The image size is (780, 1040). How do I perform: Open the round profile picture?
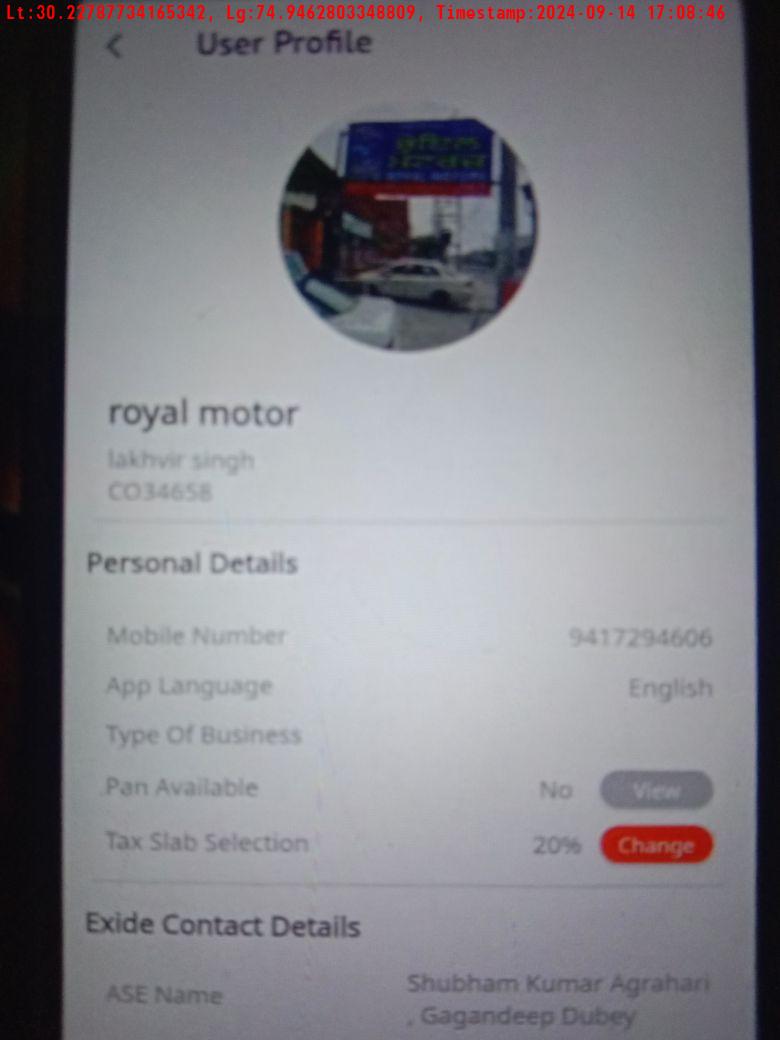tap(407, 230)
